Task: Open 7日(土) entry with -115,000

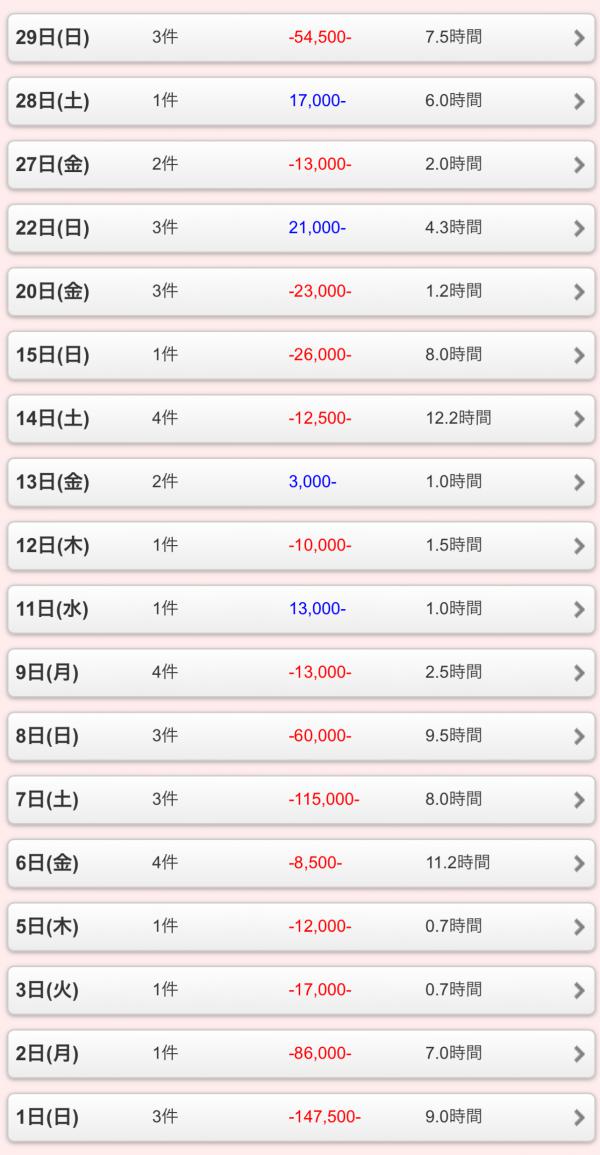Action: (300, 800)
